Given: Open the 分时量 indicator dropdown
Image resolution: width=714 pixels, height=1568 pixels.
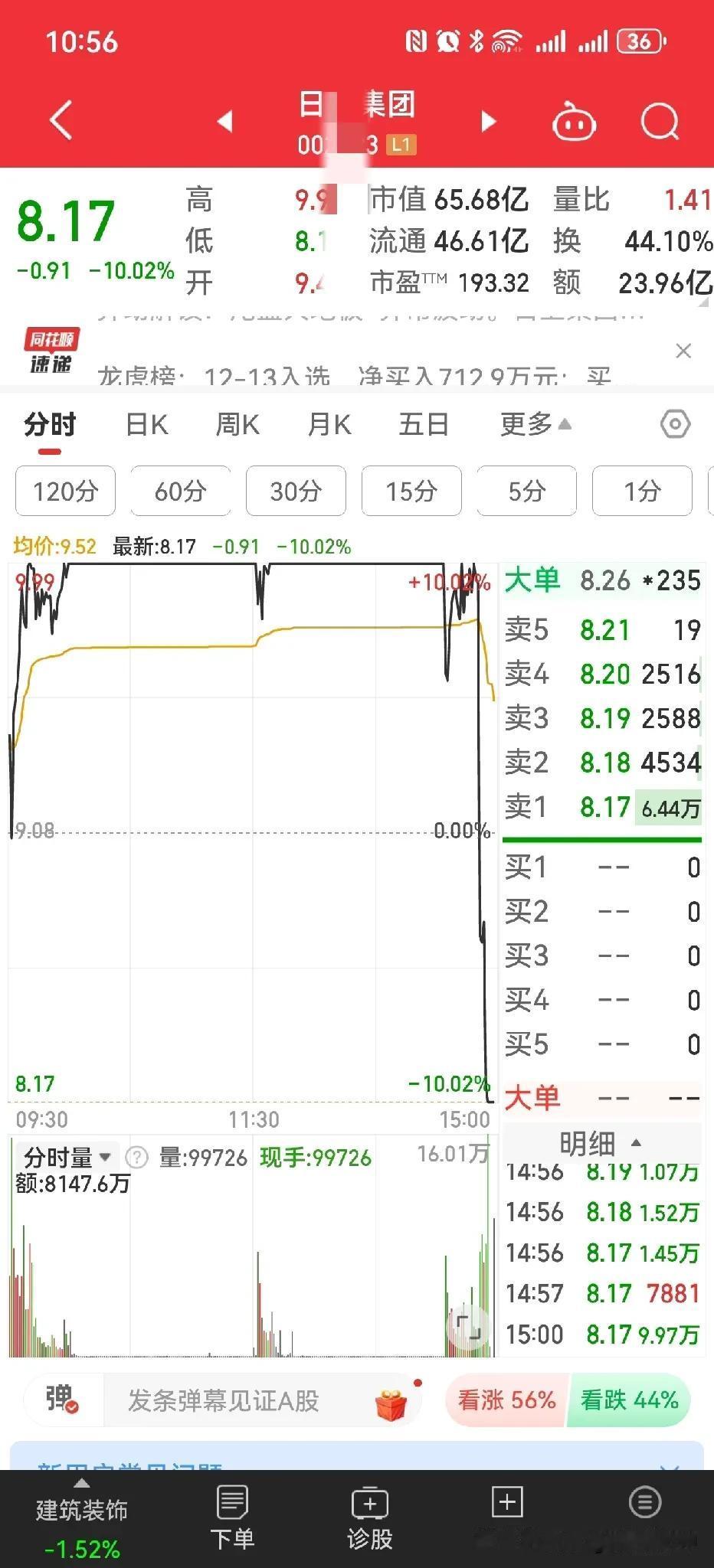Looking at the screenshot, I should point(68,1157).
